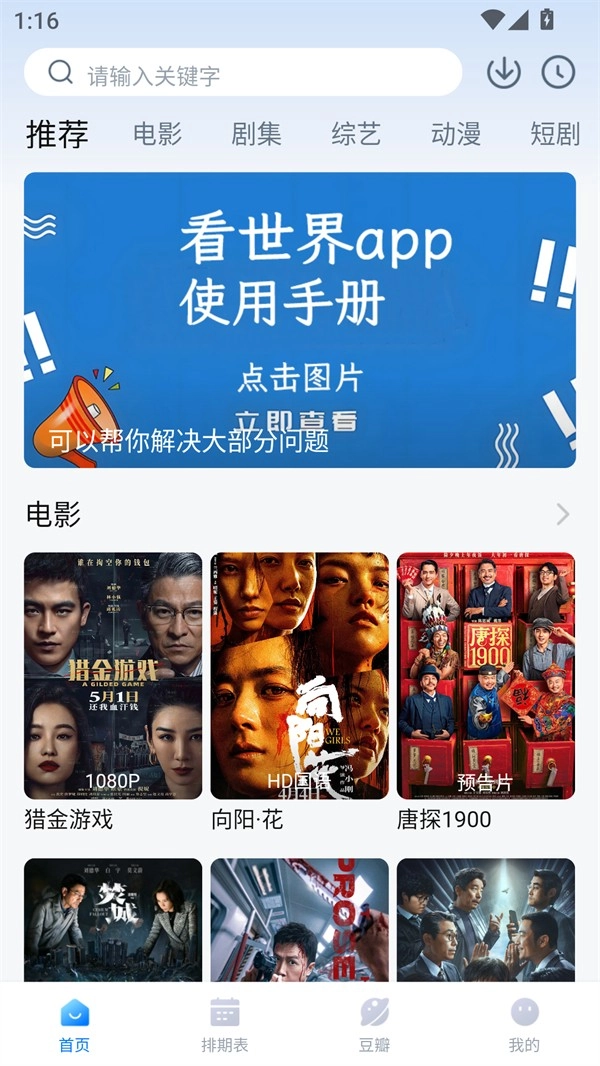600x1066 pixels.
Task: Tap the keyword search box
Action: (x=243, y=73)
